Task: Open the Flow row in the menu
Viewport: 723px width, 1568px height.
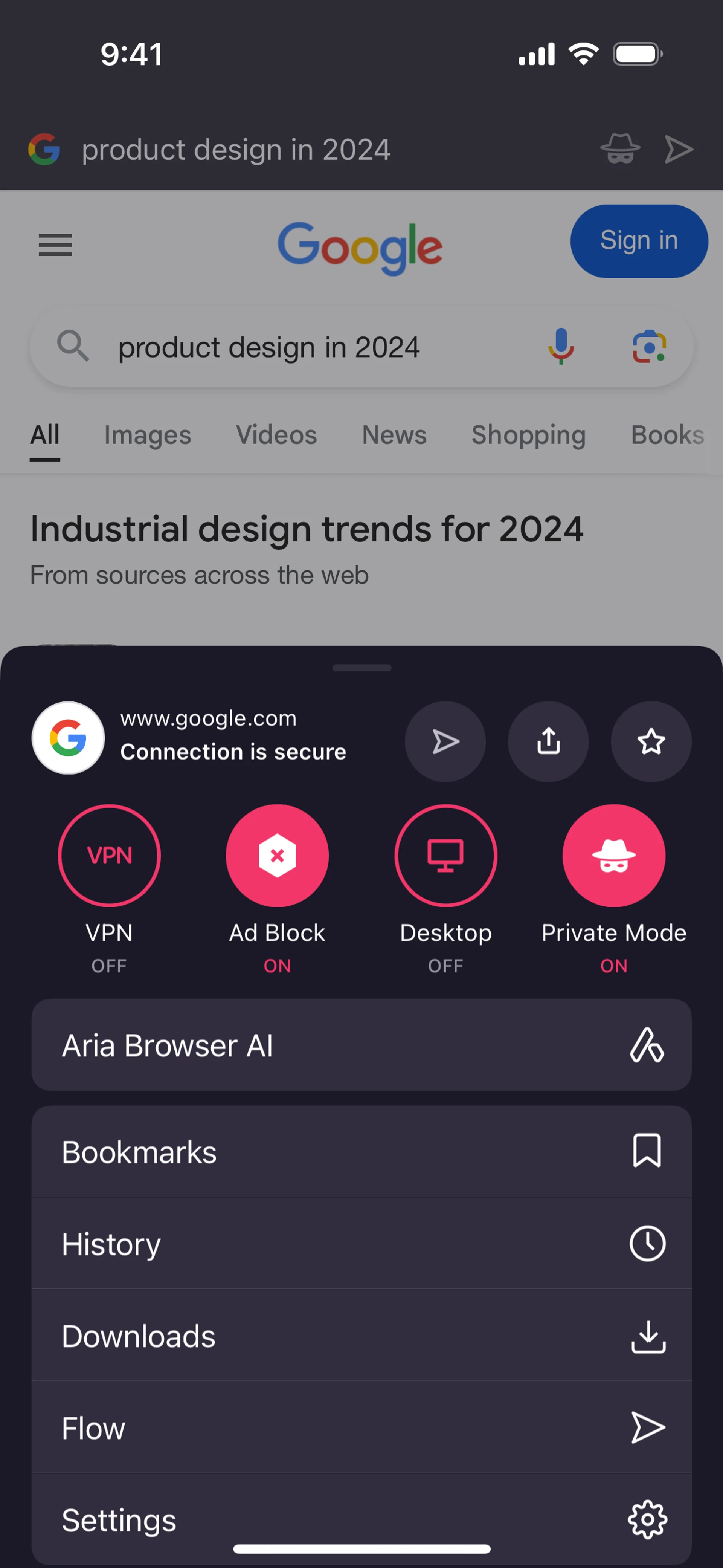Action: (361, 1427)
